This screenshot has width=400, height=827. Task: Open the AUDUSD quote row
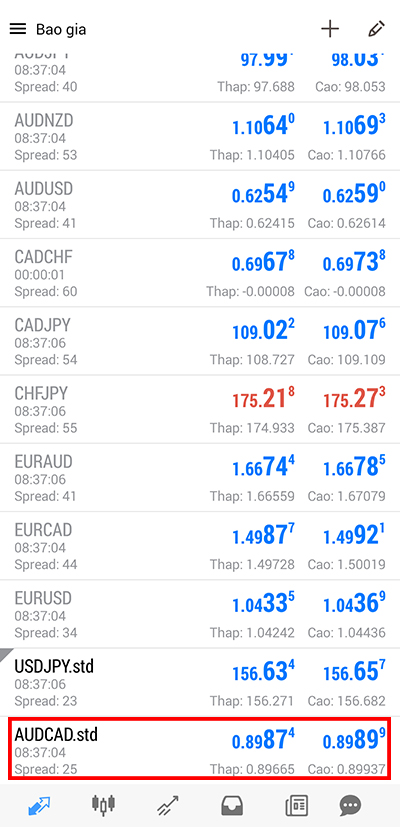(x=200, y=205)
